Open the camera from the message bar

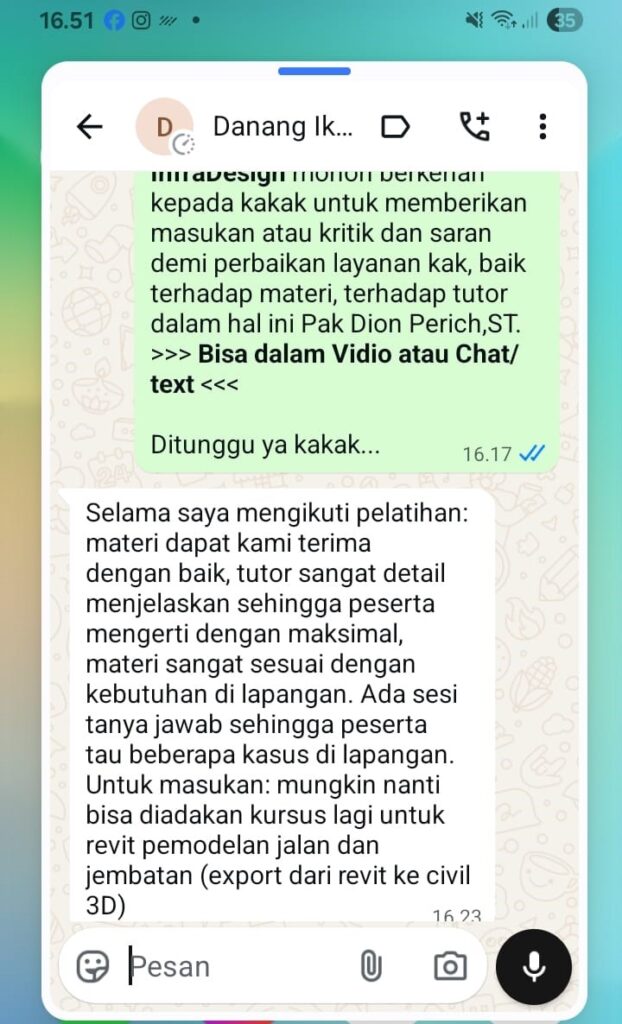[450, 966]
